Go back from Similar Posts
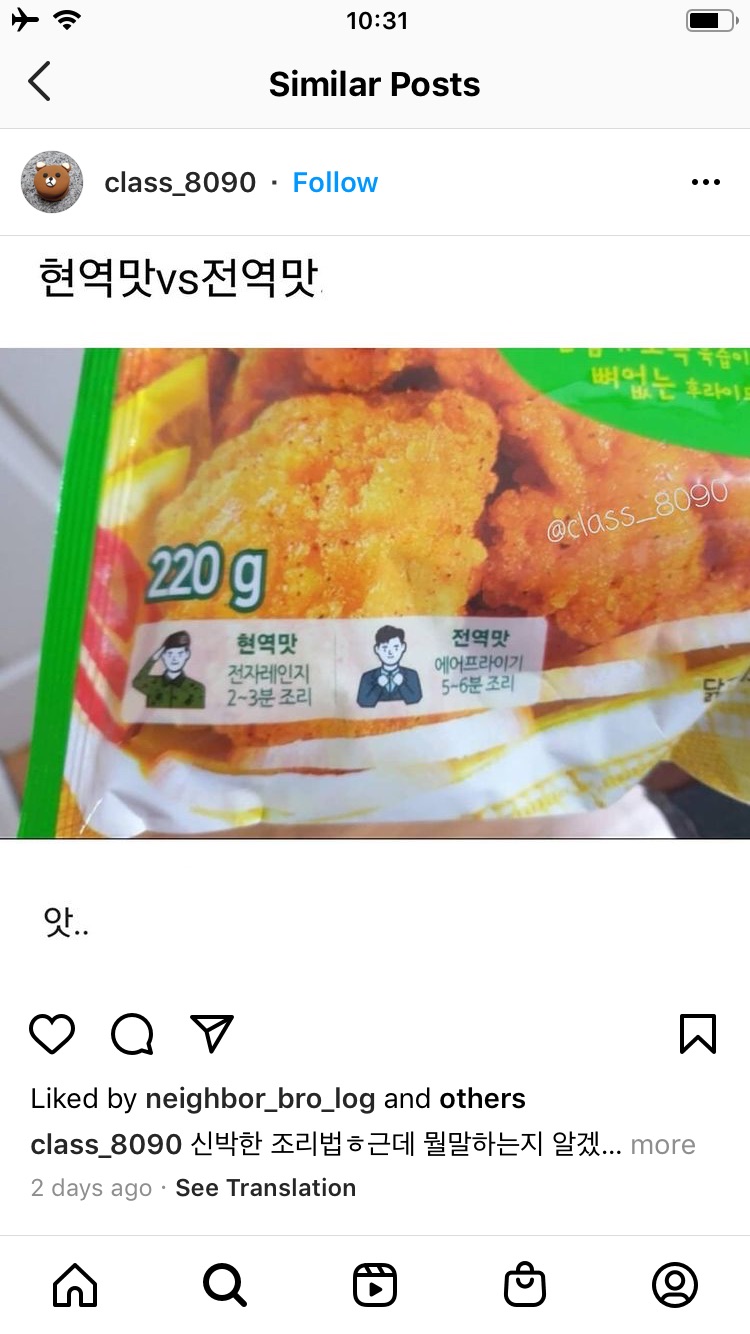 point(39,83)
